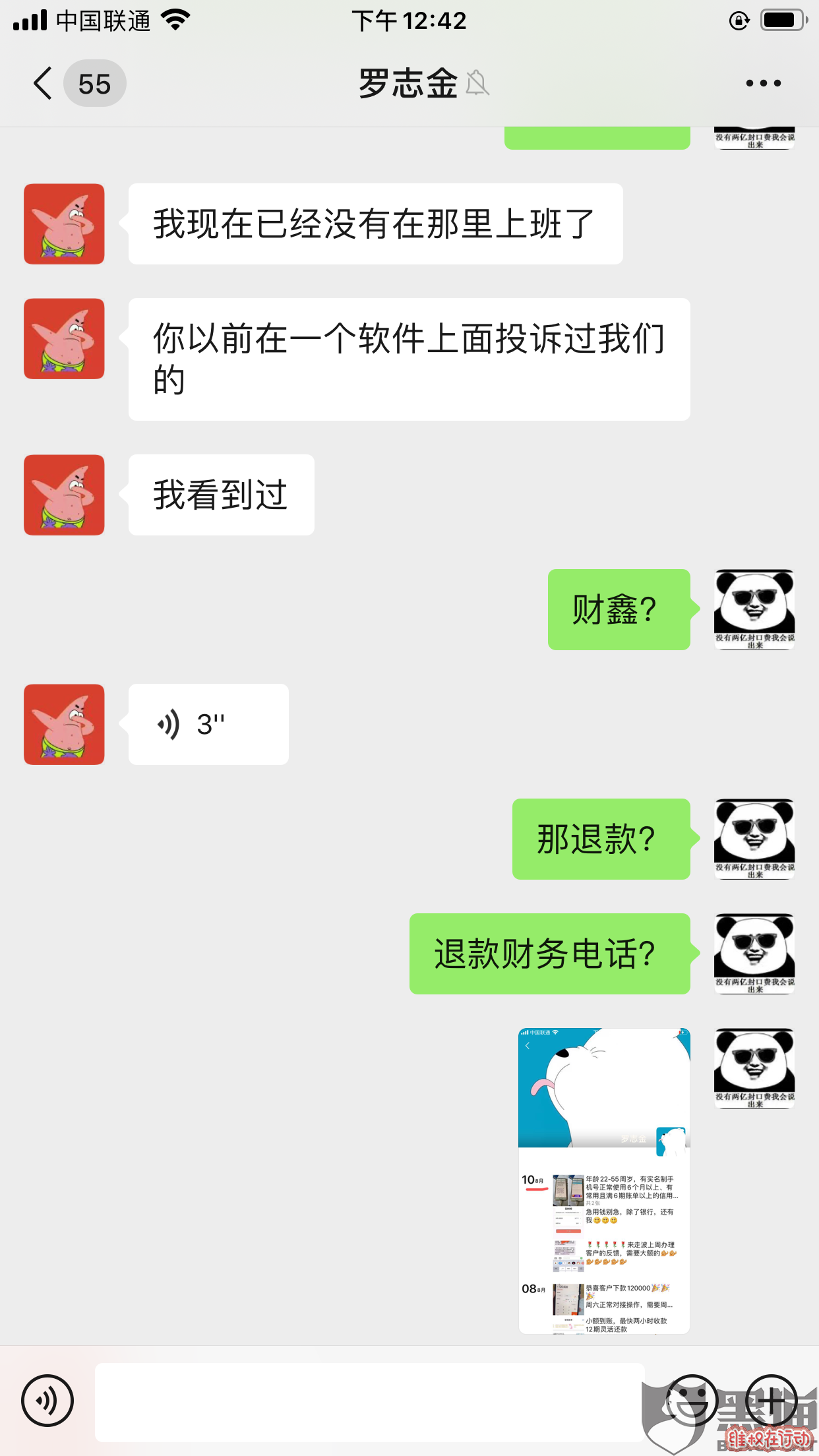The width and height of the screenshot is (819, 1456).
Task: Open the plus attachments menu
Action: [x=771, y=1401]
